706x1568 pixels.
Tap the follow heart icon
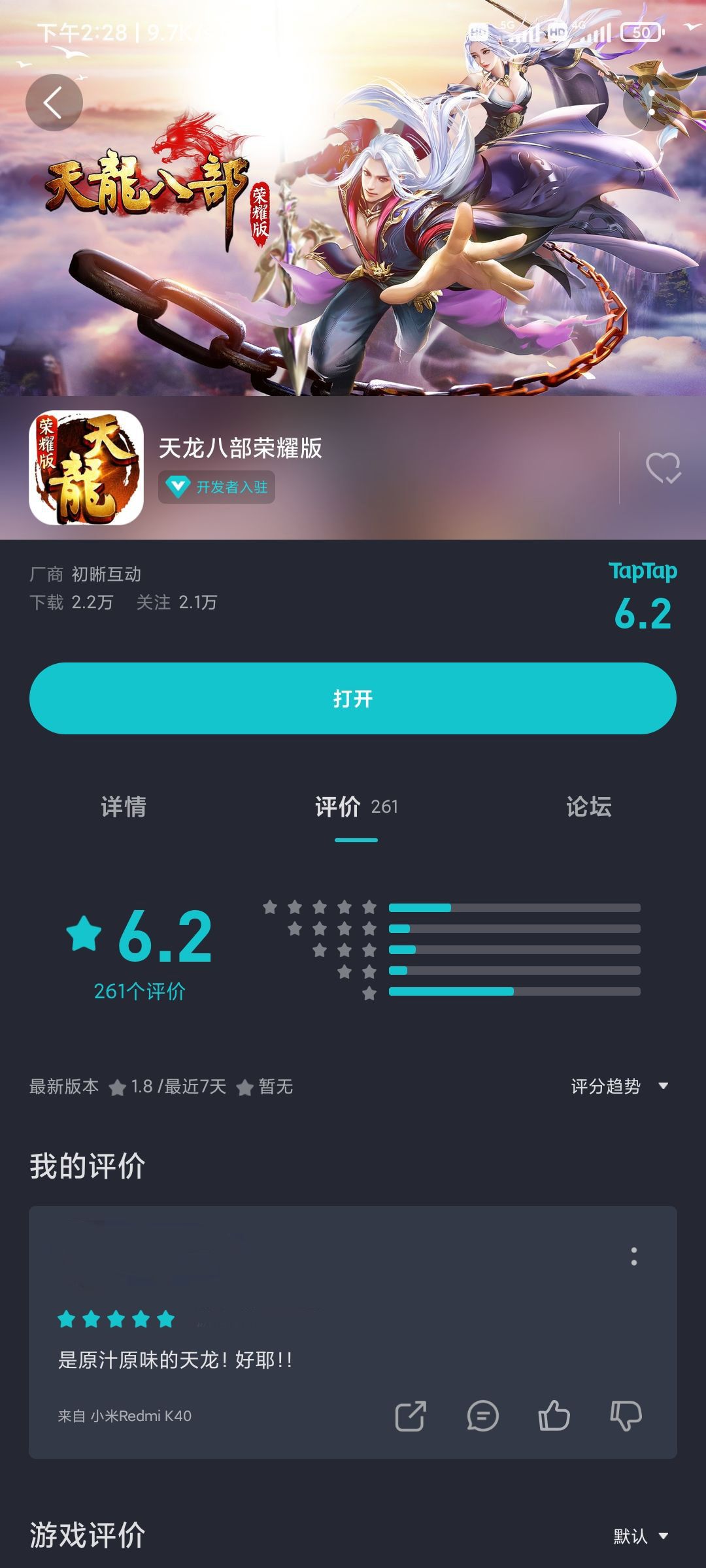[663, 468]
